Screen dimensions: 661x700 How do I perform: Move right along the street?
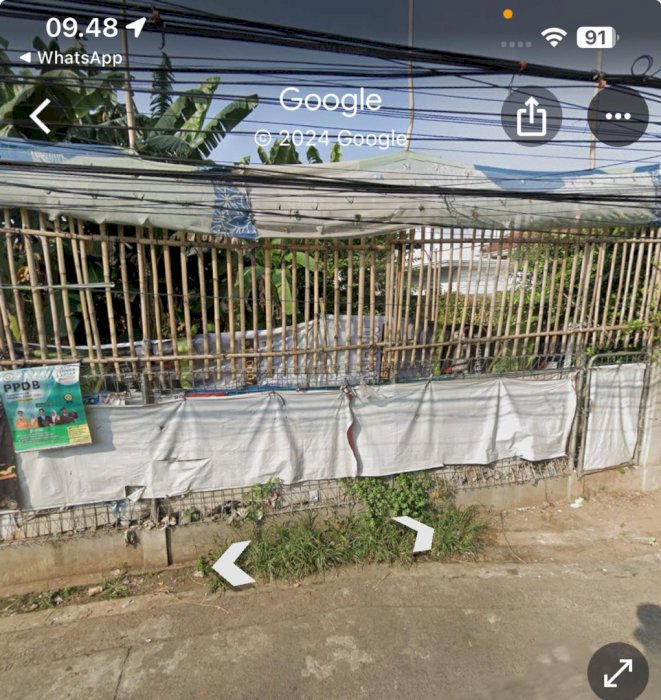pos(415,532)
